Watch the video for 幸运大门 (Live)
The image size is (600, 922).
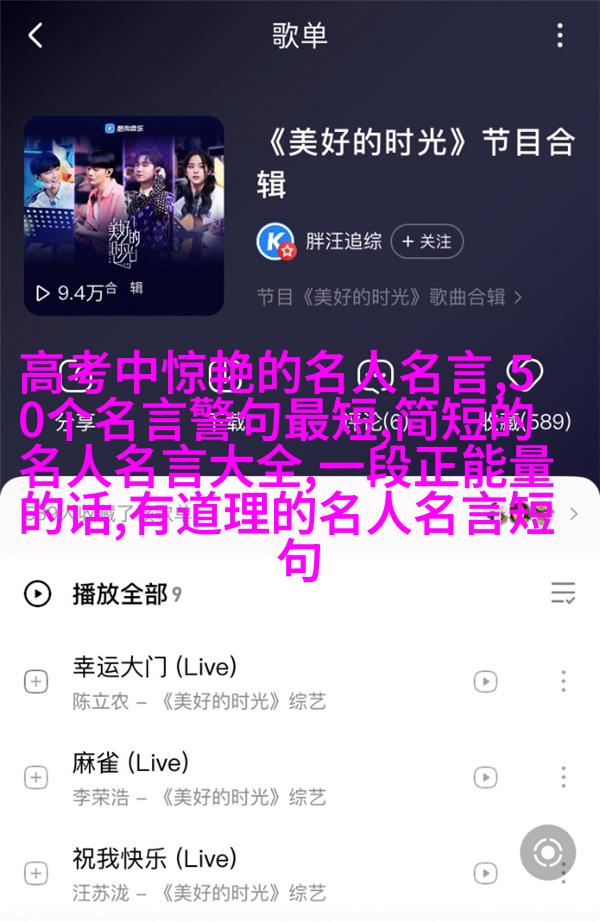point(485,682)
